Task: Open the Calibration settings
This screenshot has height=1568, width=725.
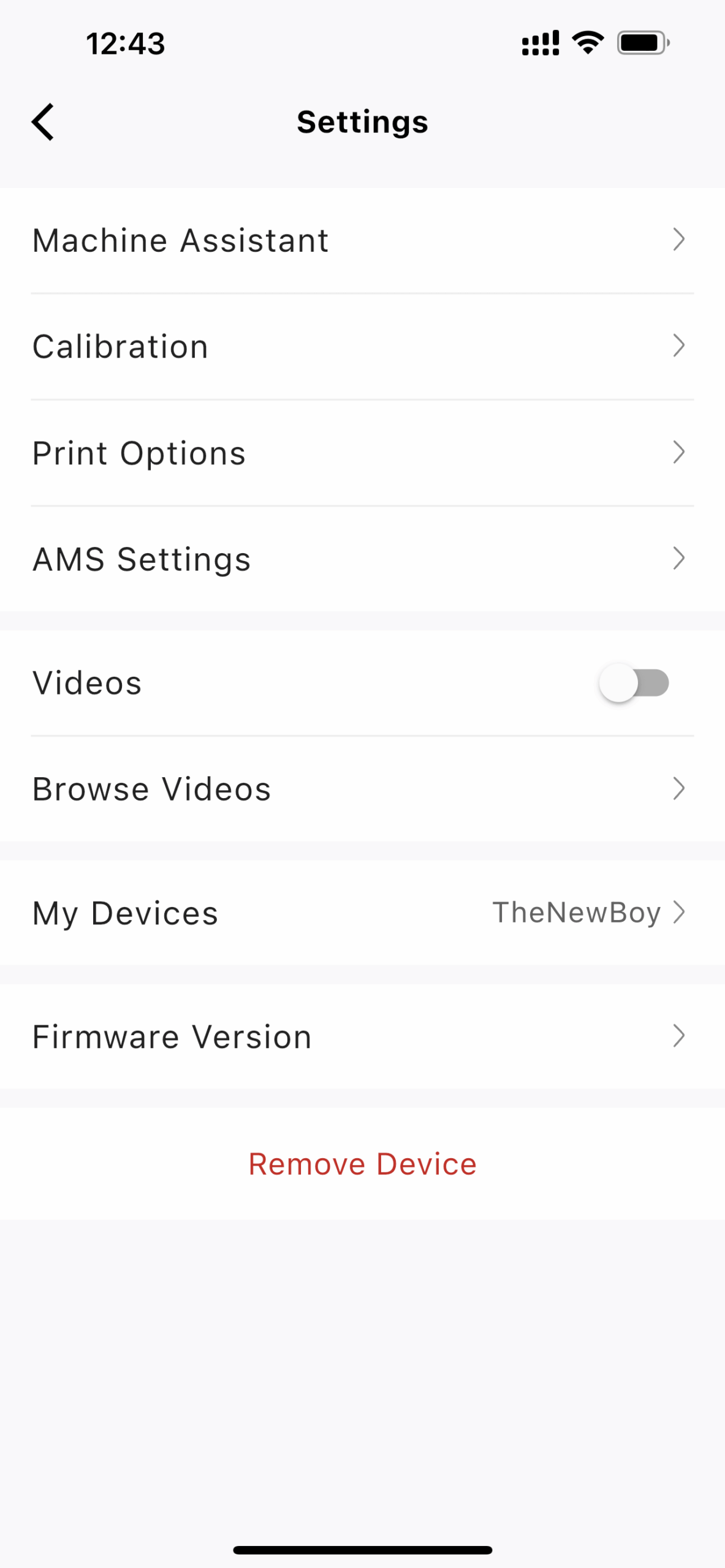Action: click(362, 347)
